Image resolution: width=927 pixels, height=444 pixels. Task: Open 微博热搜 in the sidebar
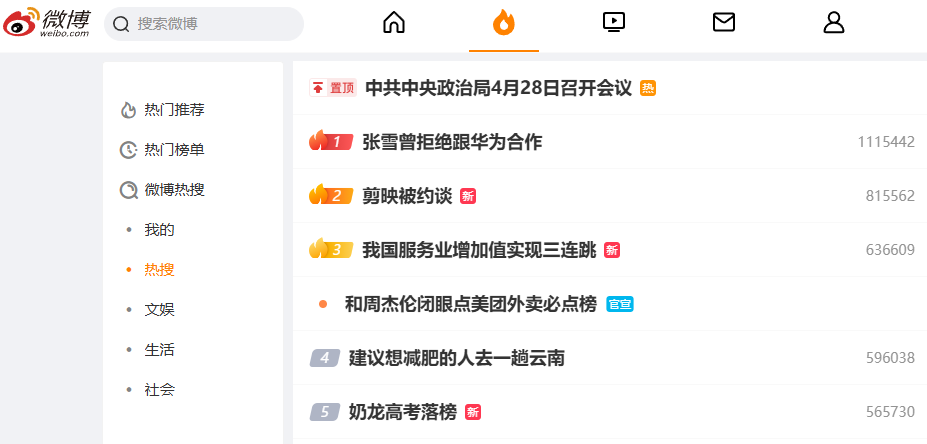tap(174, 190)
